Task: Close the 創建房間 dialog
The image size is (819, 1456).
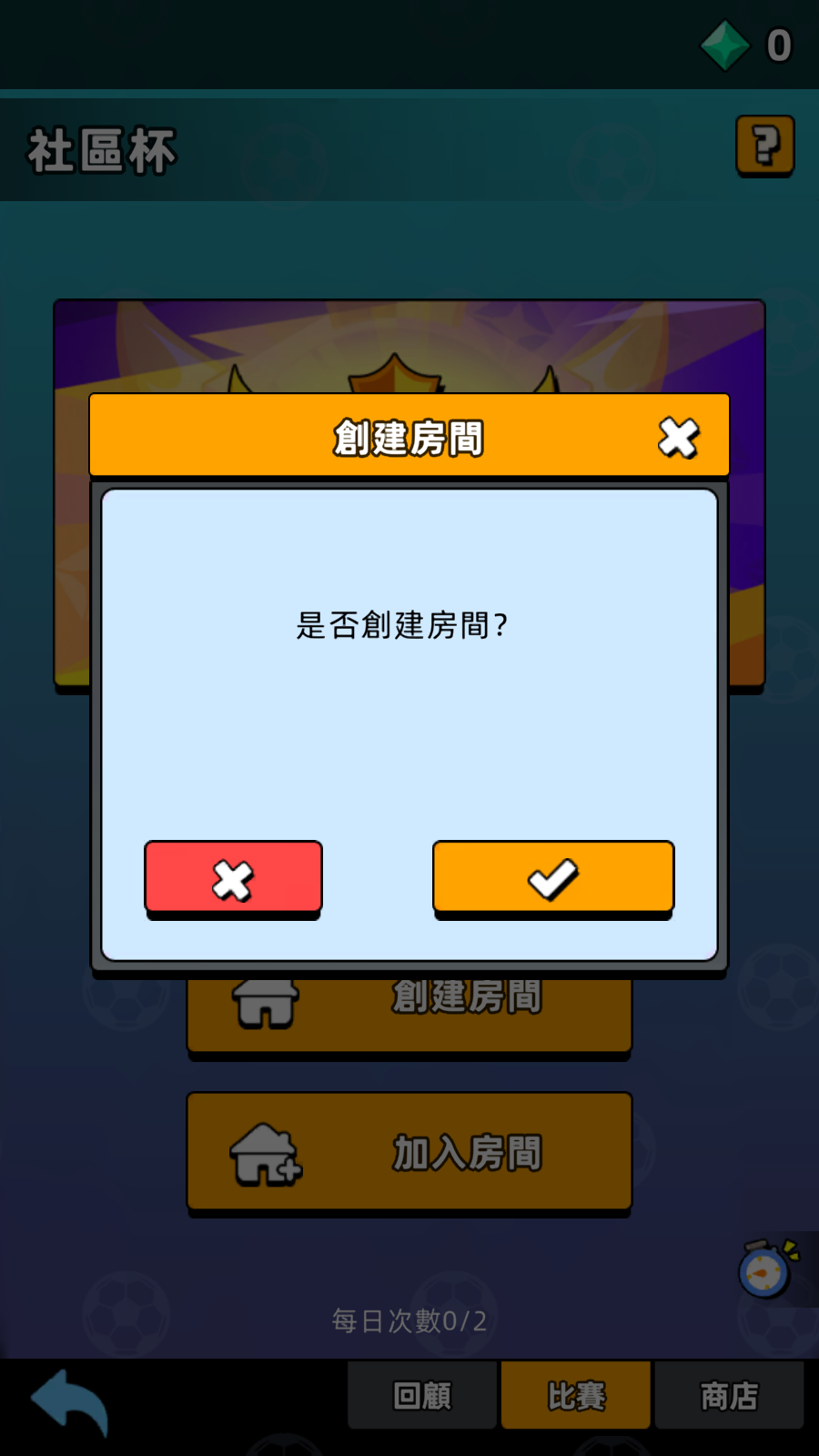Action: click(678, 438)
